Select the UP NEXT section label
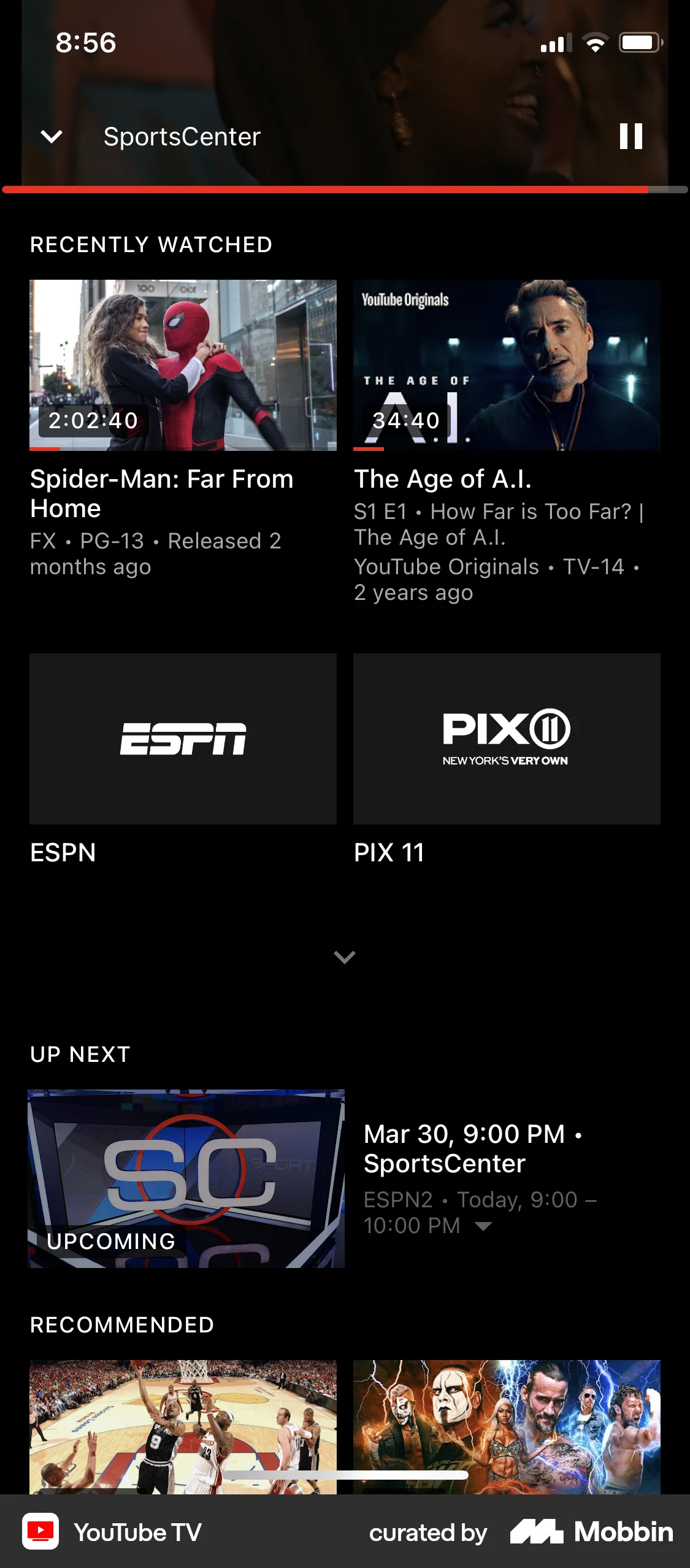This screenshot has height=1568, width=690. tap(79, 1054)
